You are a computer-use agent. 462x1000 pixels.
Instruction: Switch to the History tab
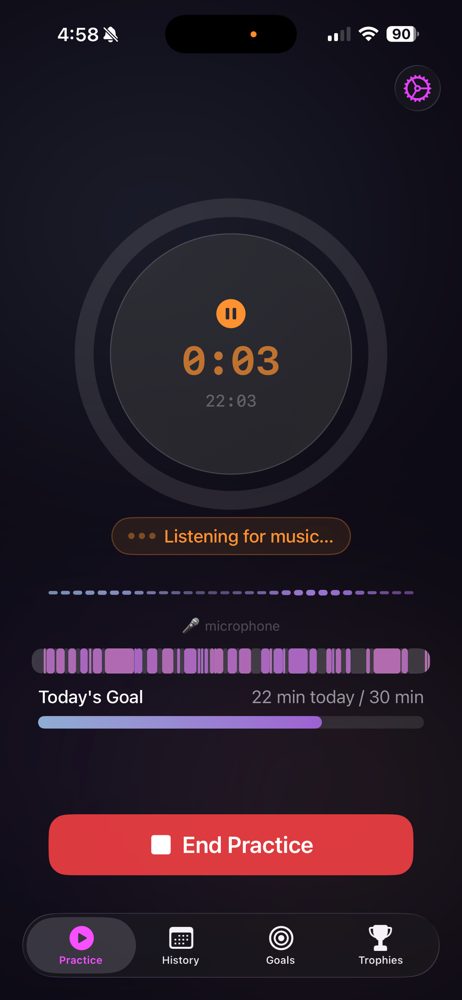[181, 946]
